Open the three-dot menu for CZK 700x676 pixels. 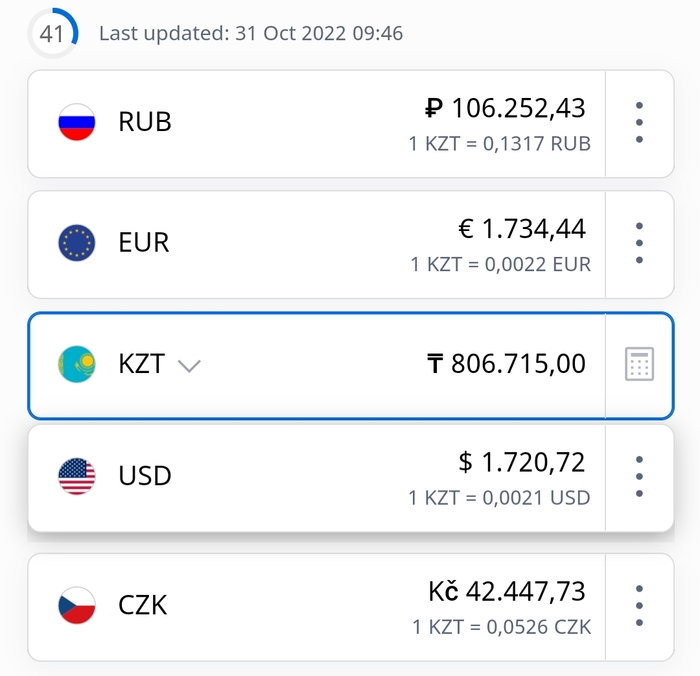coord(639,606)
